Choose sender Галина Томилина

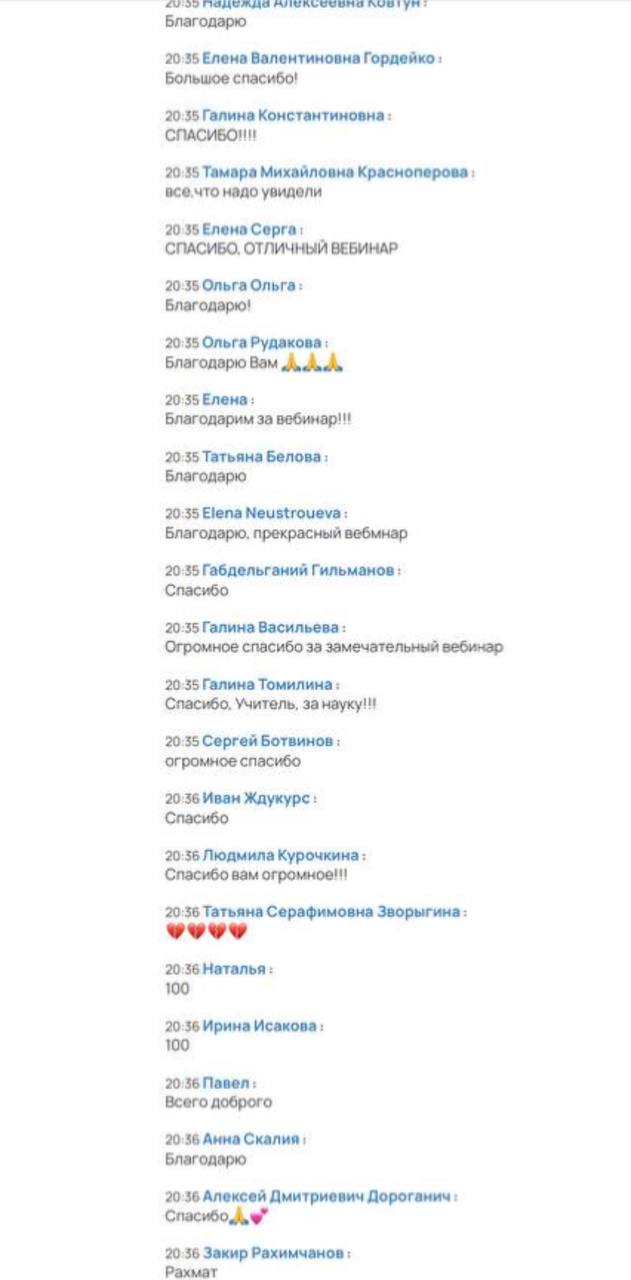coord(267,685)
